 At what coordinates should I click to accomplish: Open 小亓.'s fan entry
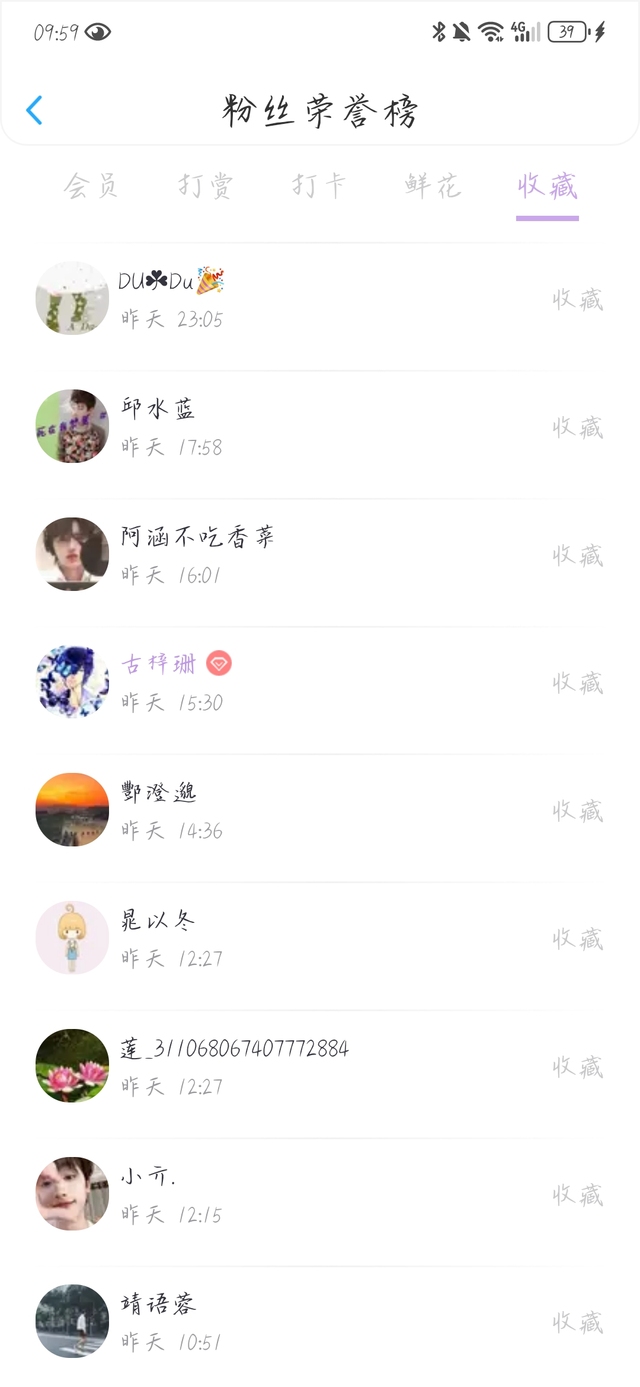point(320,1195)
